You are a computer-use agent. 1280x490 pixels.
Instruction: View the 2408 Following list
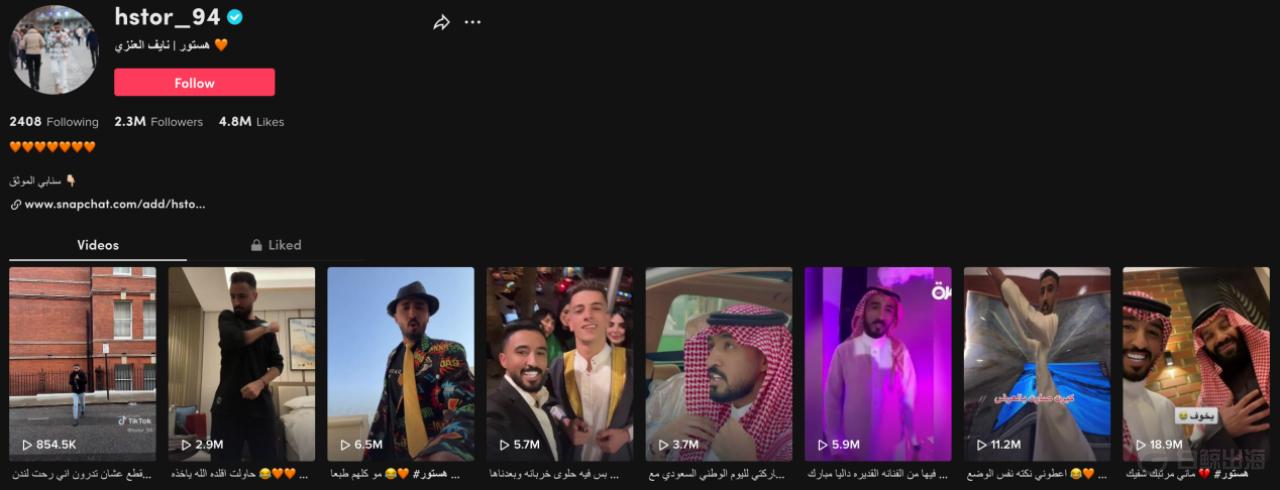54,122
